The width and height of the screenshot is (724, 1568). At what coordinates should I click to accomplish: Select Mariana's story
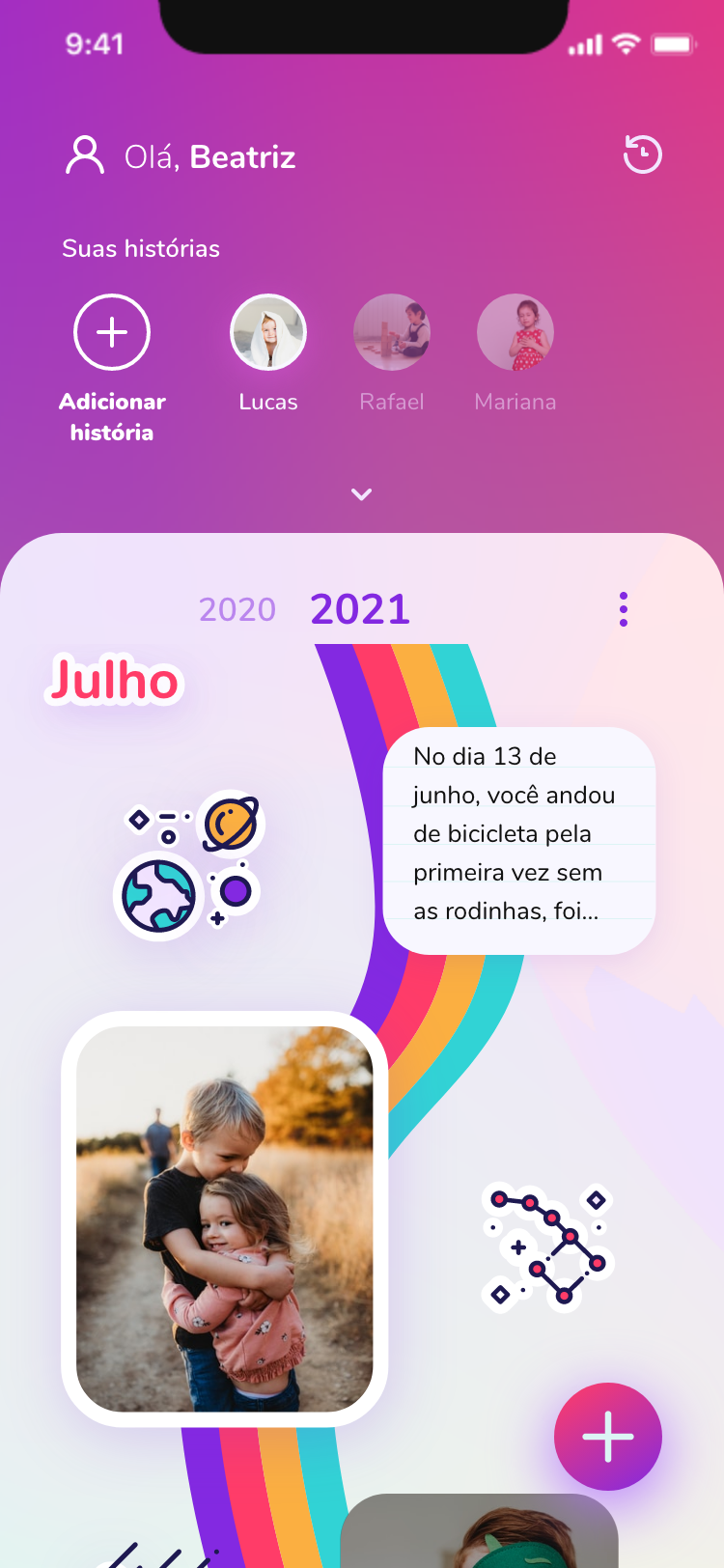(x=515, y=333)
